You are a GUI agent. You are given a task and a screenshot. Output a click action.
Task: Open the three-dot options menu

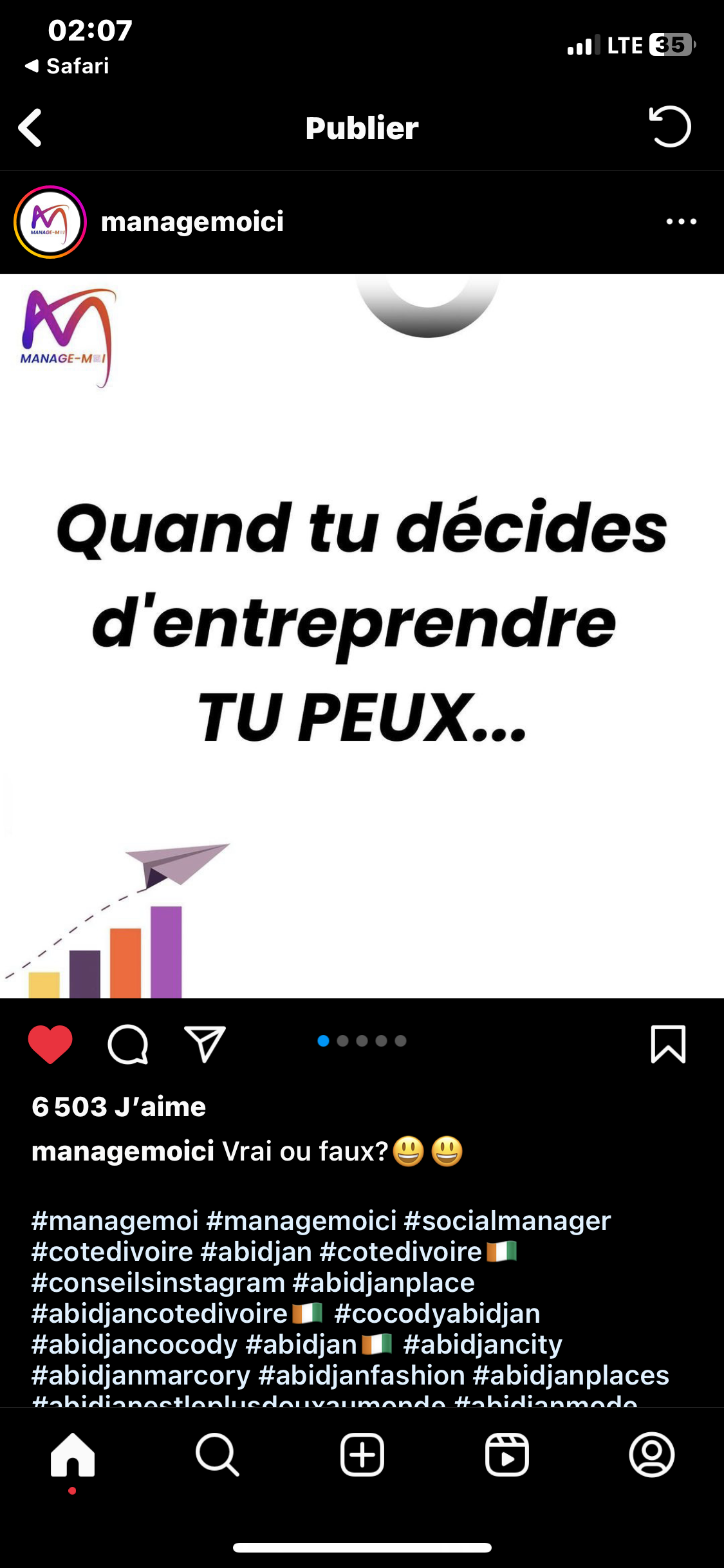pyautogui.click(x=681, y=222)
